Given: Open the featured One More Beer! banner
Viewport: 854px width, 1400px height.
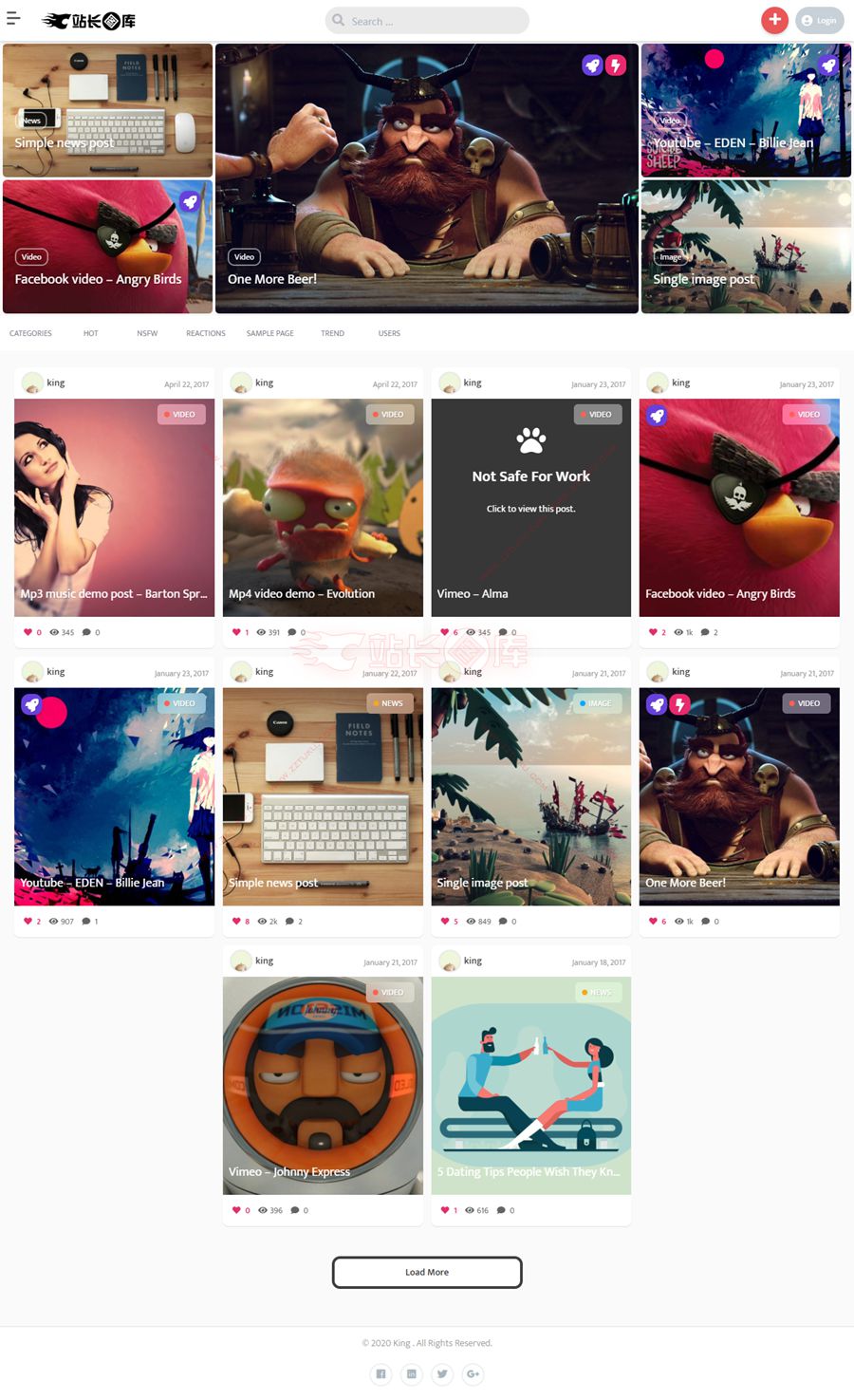Looking at the screenshot, I should [426, 178].
